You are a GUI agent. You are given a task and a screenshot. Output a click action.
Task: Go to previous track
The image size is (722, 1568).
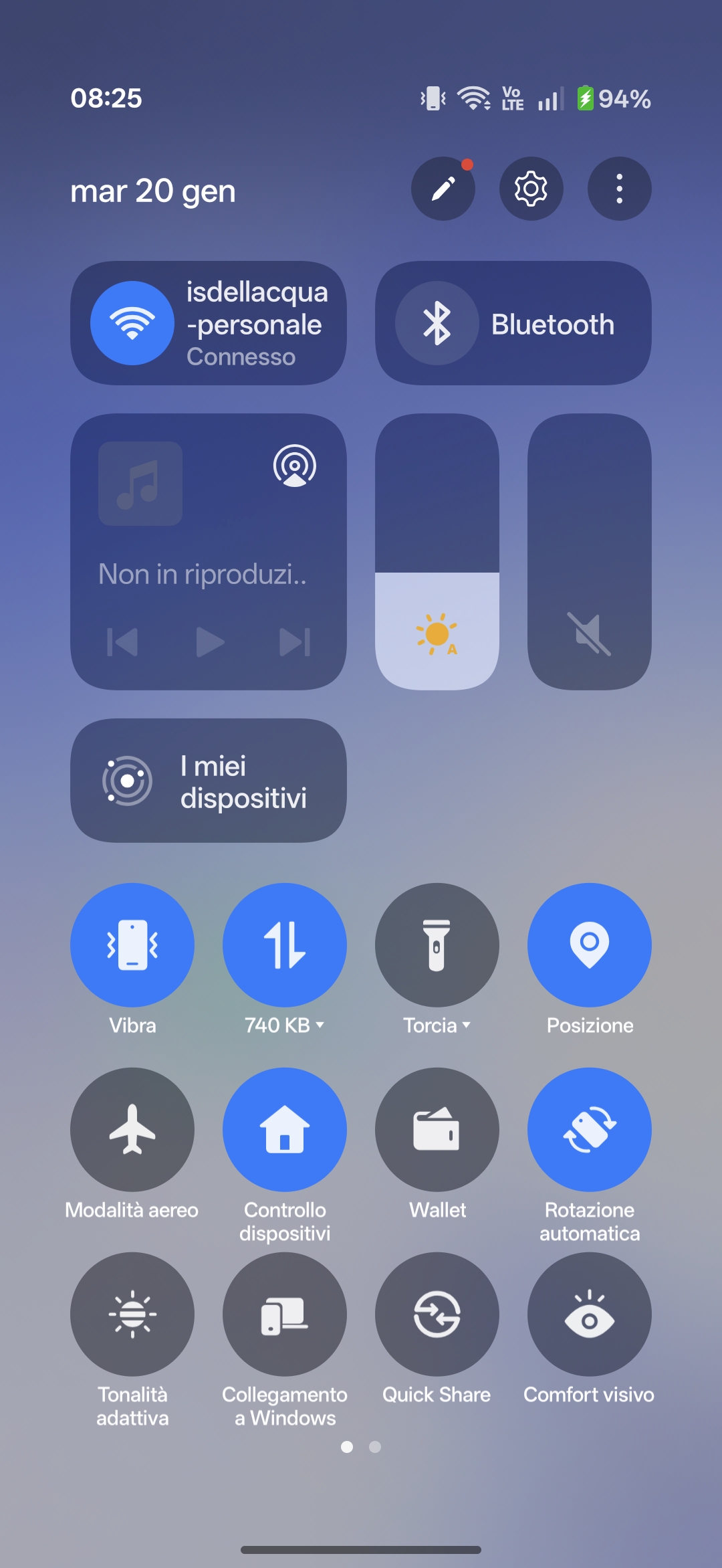coord(123,642)
